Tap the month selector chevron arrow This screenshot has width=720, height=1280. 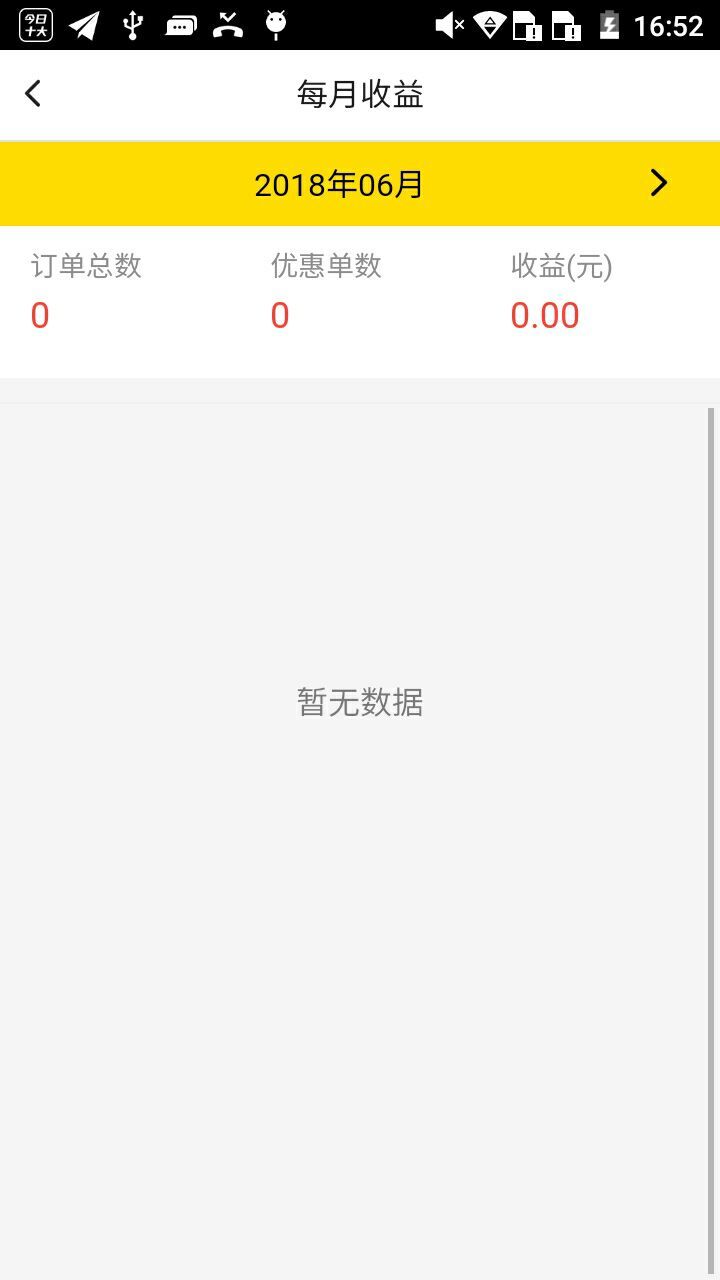tap(658, 183)
